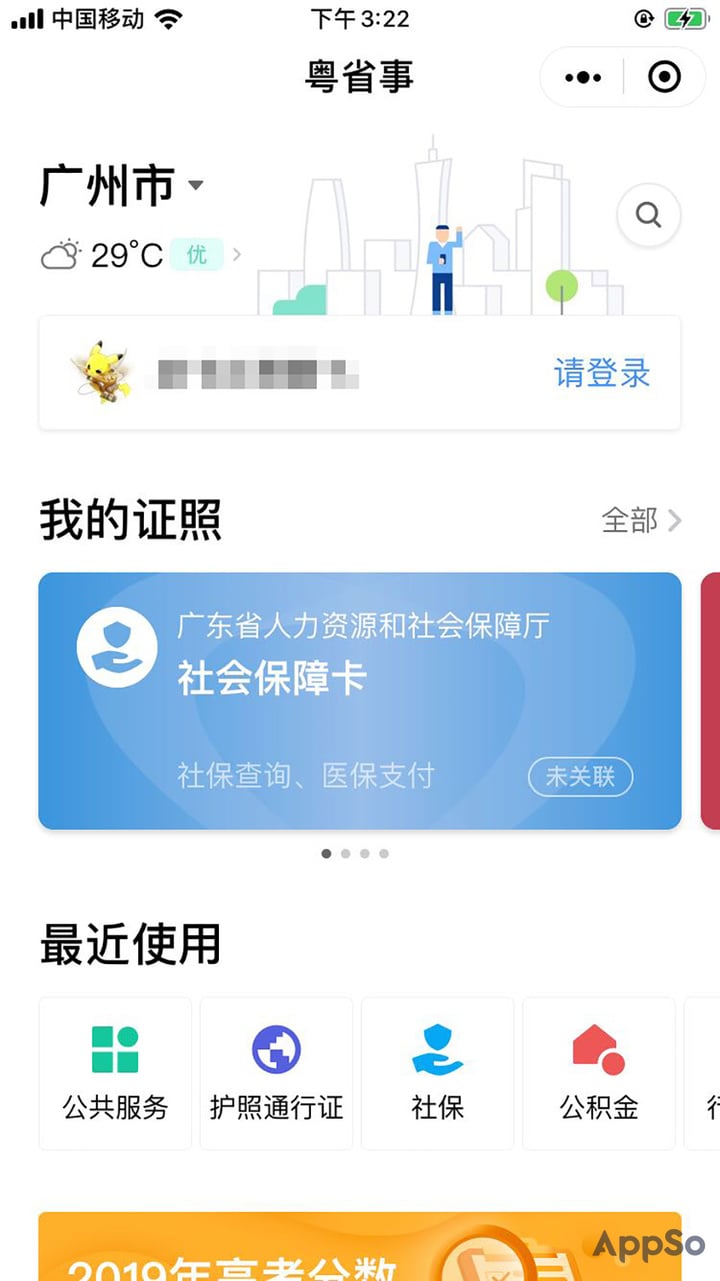Open the search magnifier icon
Viewport: 720px width, 1281px height.
coord(649,215)
